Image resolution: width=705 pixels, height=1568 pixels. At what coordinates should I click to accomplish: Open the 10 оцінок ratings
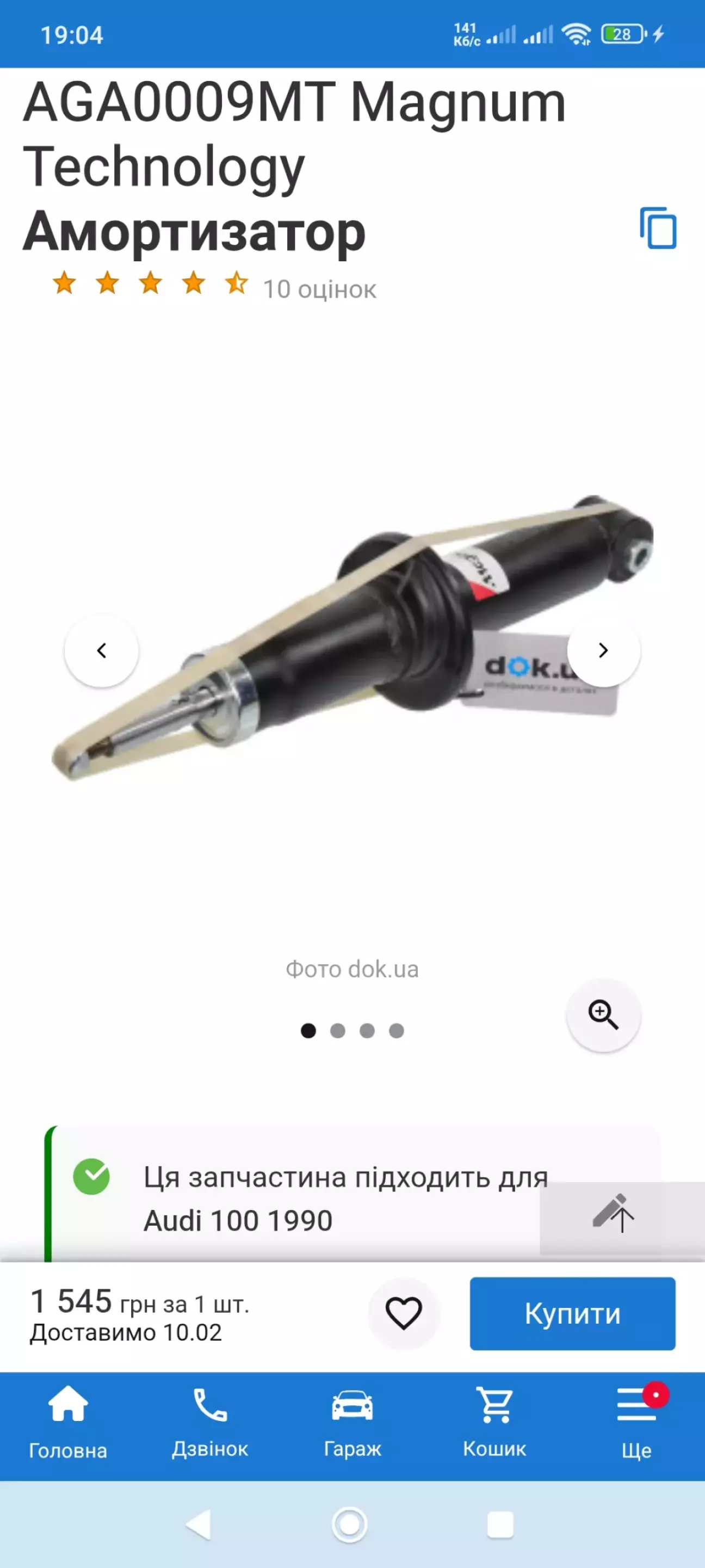[x=319, y=289]
